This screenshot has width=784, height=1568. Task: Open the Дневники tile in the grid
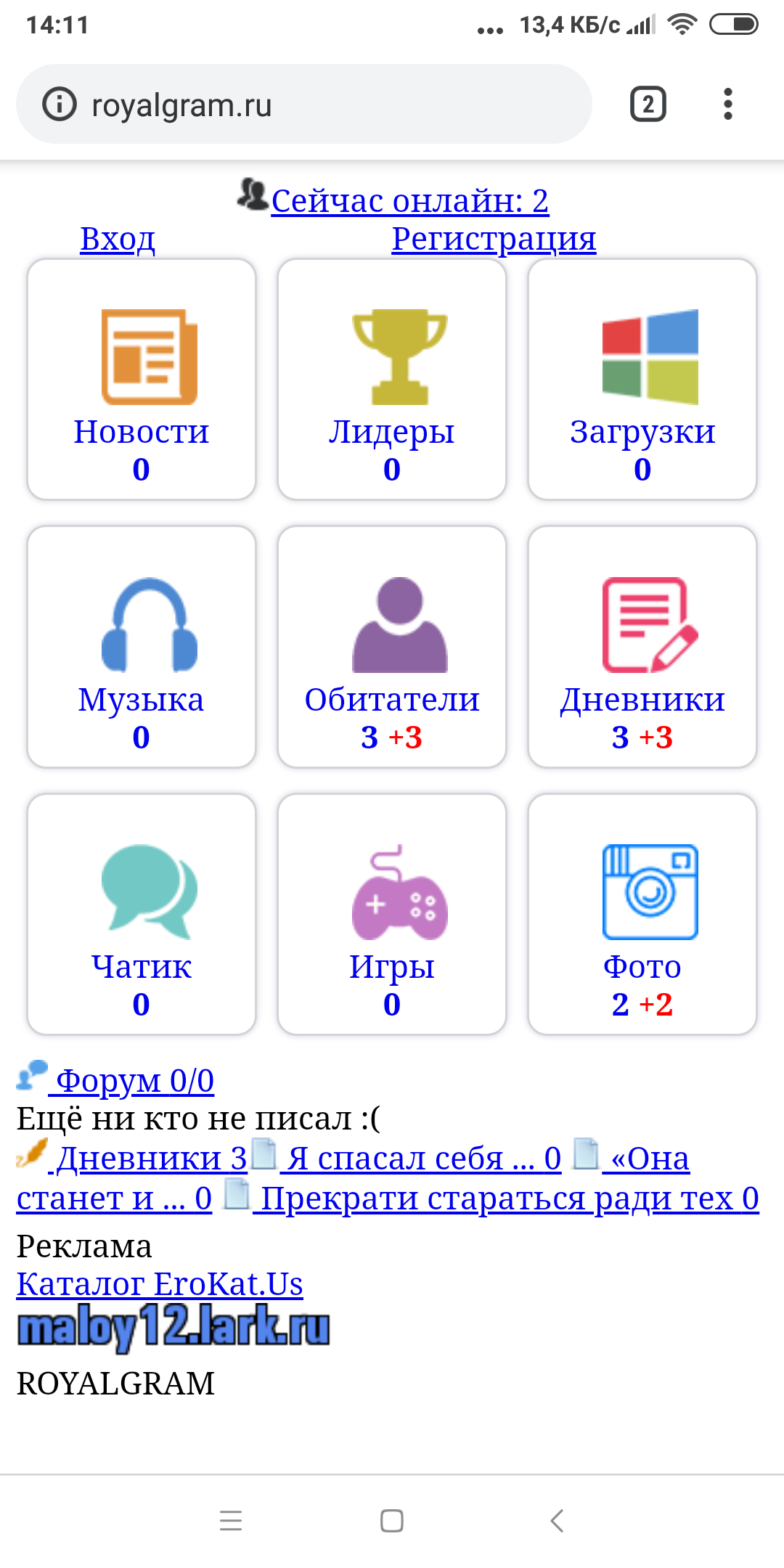(642, 647)
